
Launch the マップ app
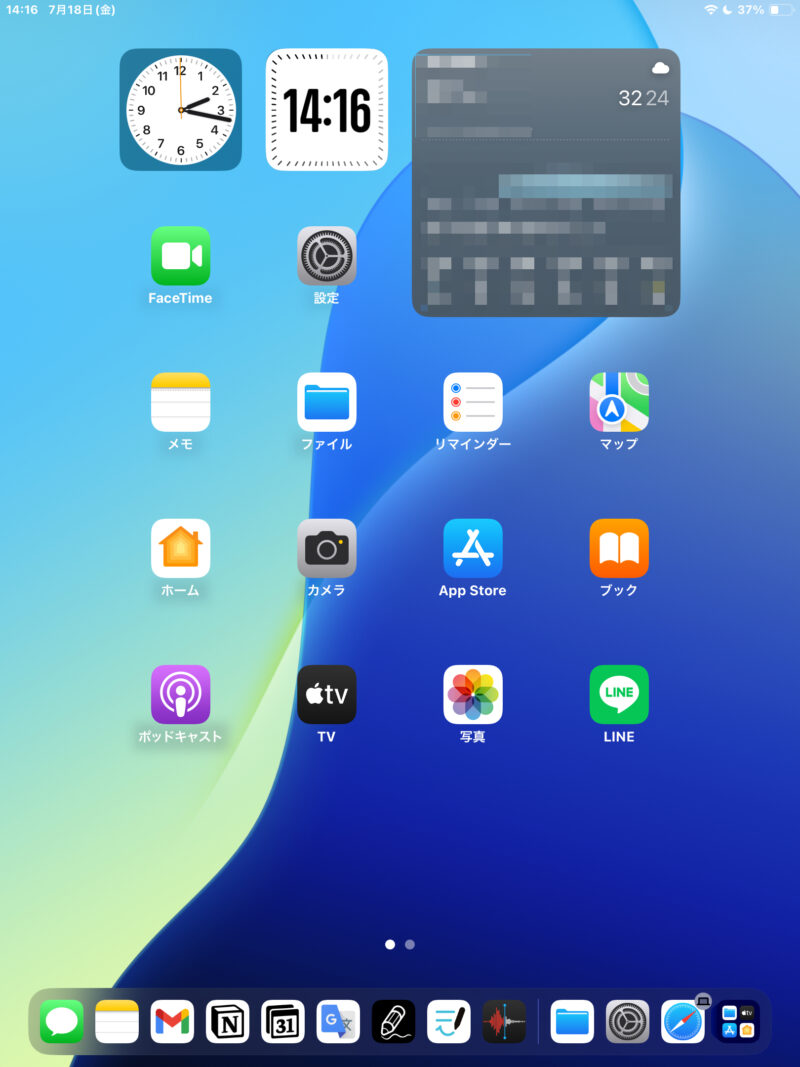(x=619, y=402)
